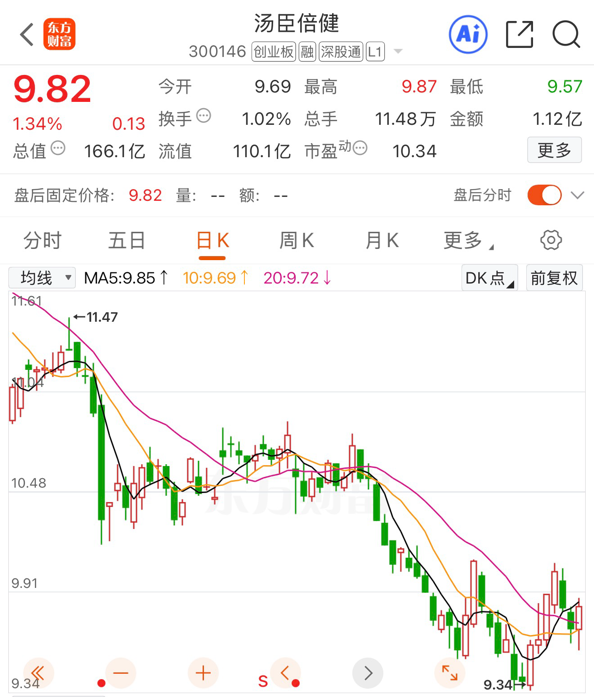
Task: Expand the stock title dropdown arrow
Action: (x=398, y=52)
